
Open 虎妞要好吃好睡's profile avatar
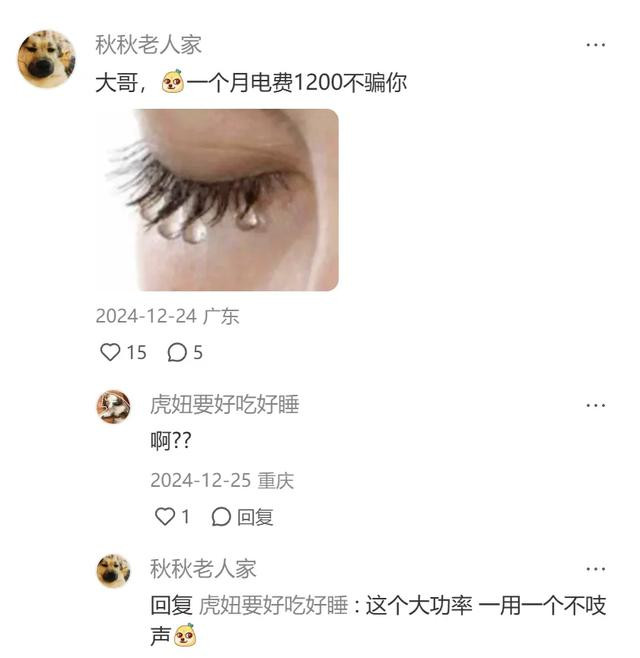(x=113, y=407)
